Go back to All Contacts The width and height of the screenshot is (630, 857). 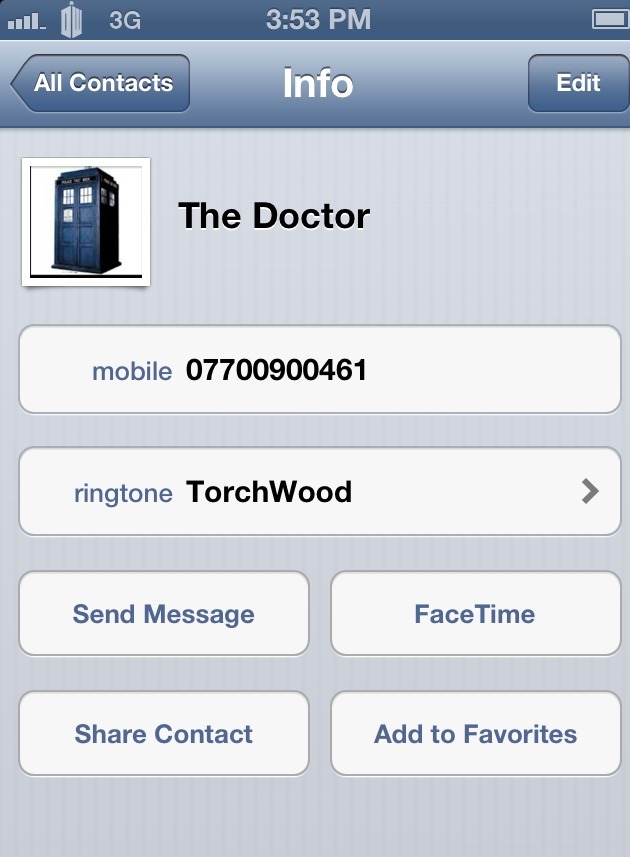100,83
